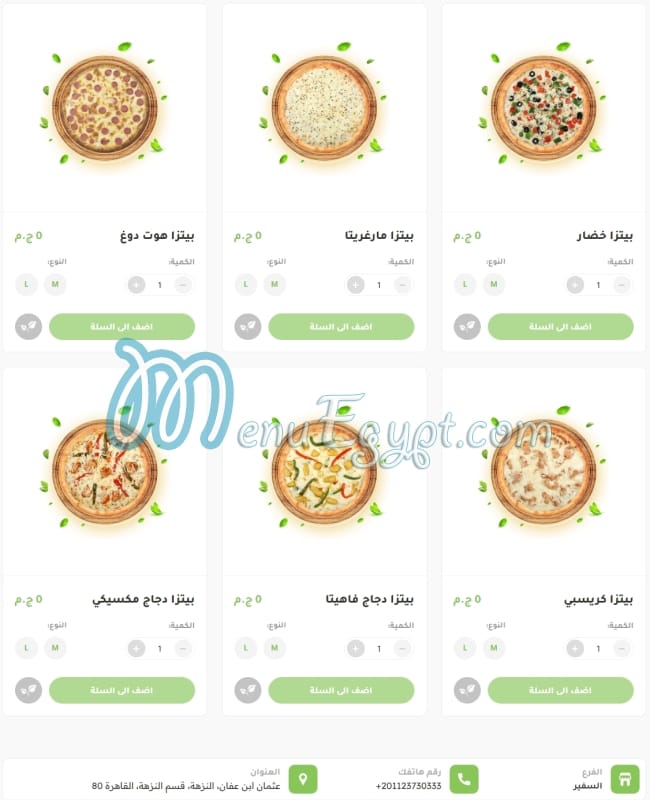This screenshot has width=650, height=800.
Task: Open the بيتزا كريسبي pizza image
Action: 543,470
